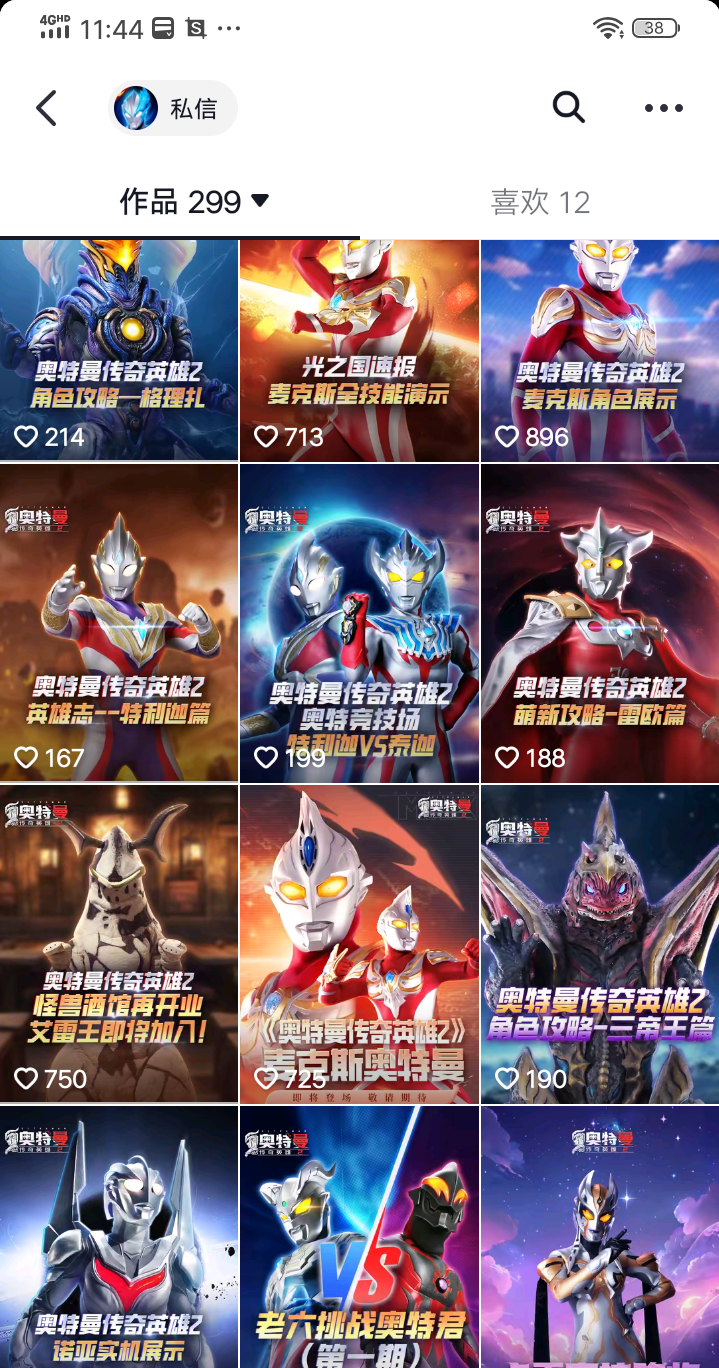Open the 私信 private message button

tap(173, 108)
